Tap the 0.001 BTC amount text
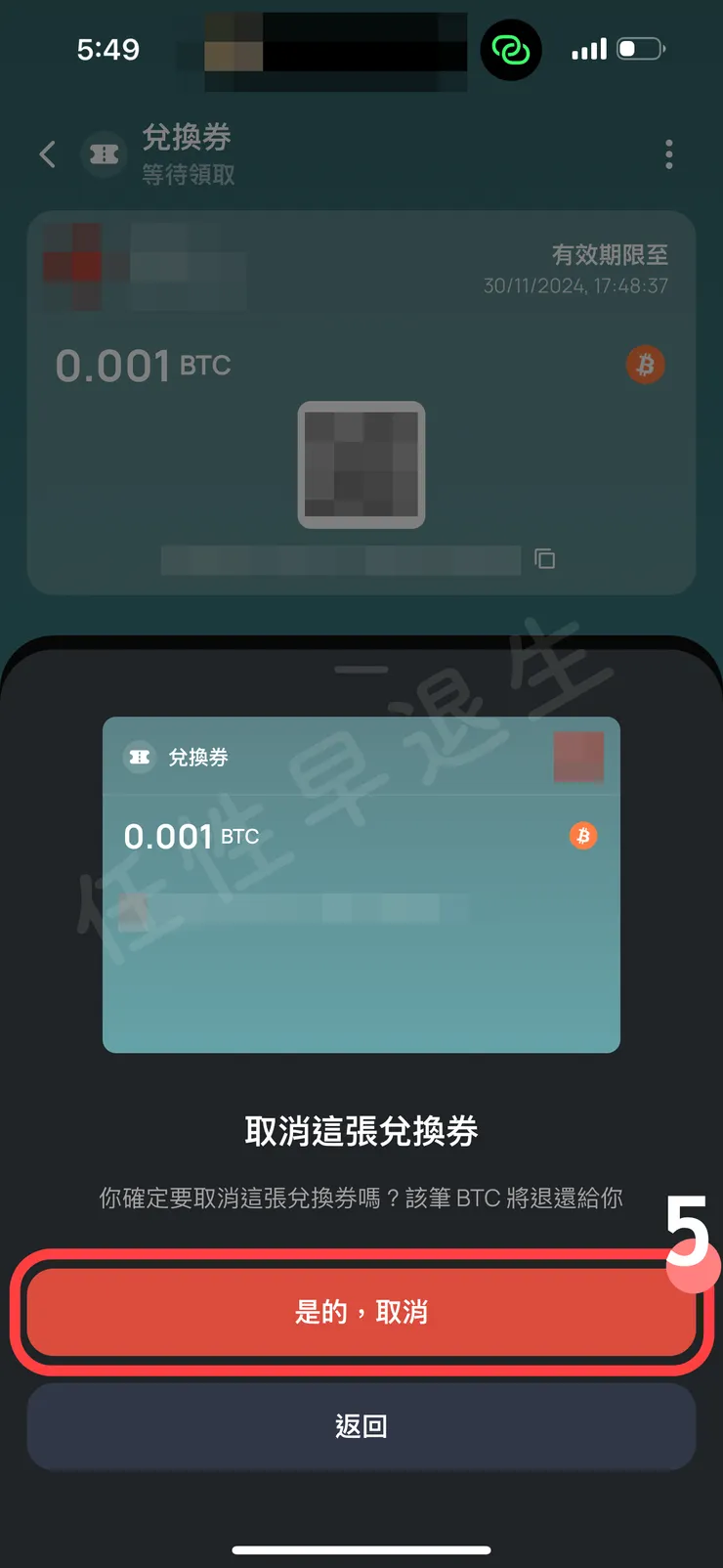723x1568 pixels. (x=142, y=365)
